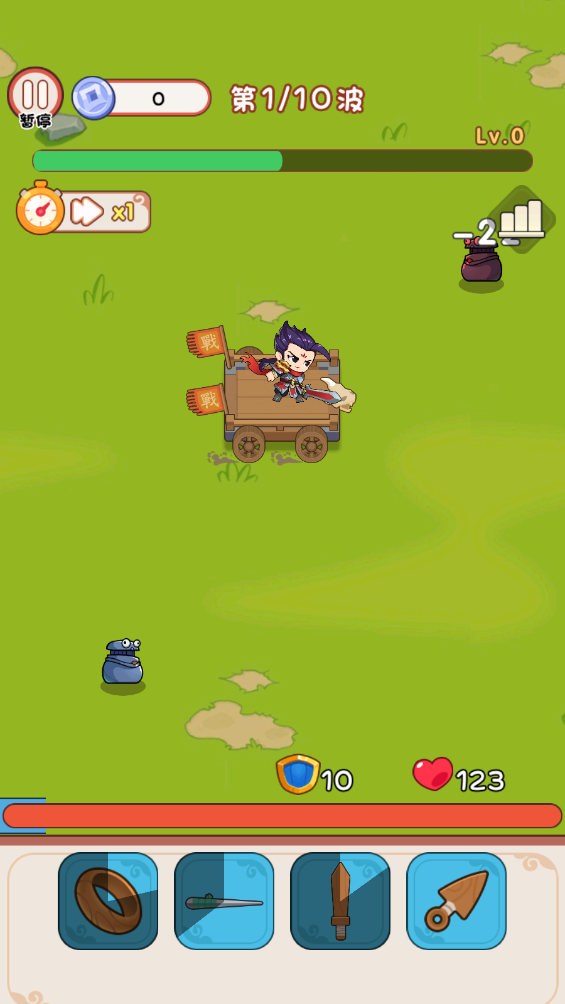Use the green needle dart skill
The height and width of the screenshot is (1004, 565).
[224, 900]
